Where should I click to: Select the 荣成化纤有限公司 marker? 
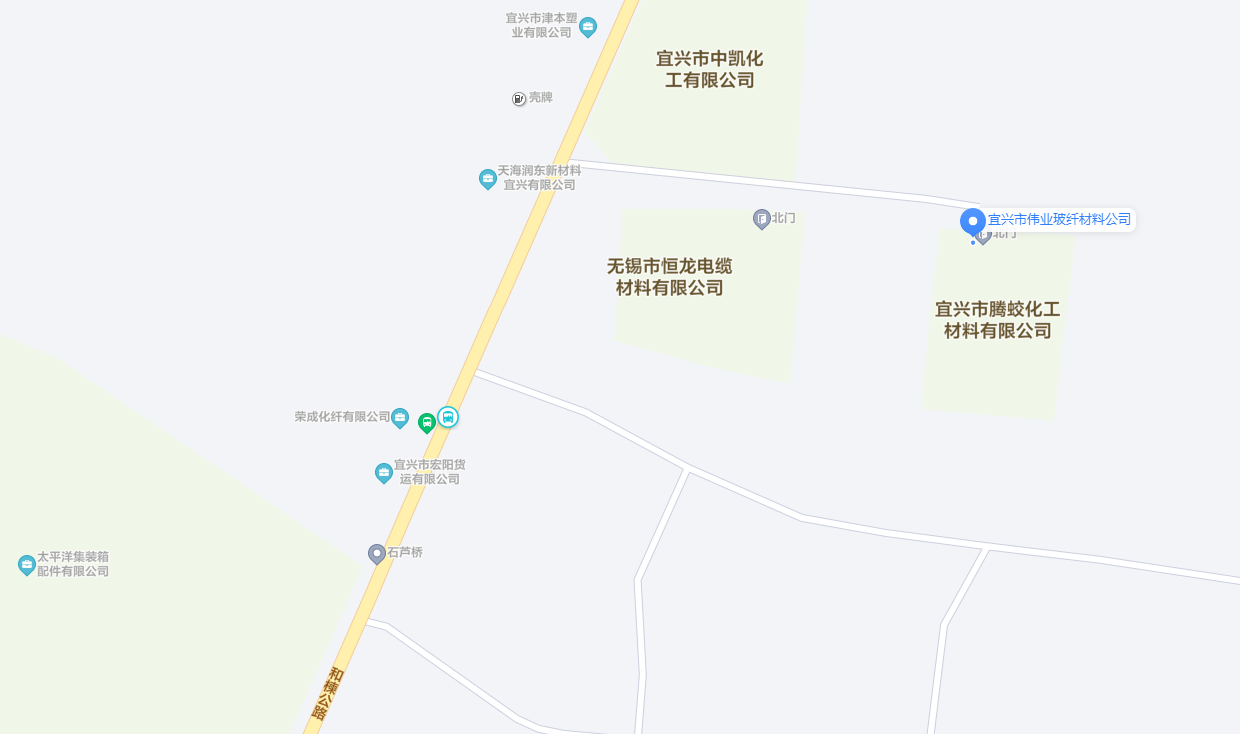(x=400, y=418)
